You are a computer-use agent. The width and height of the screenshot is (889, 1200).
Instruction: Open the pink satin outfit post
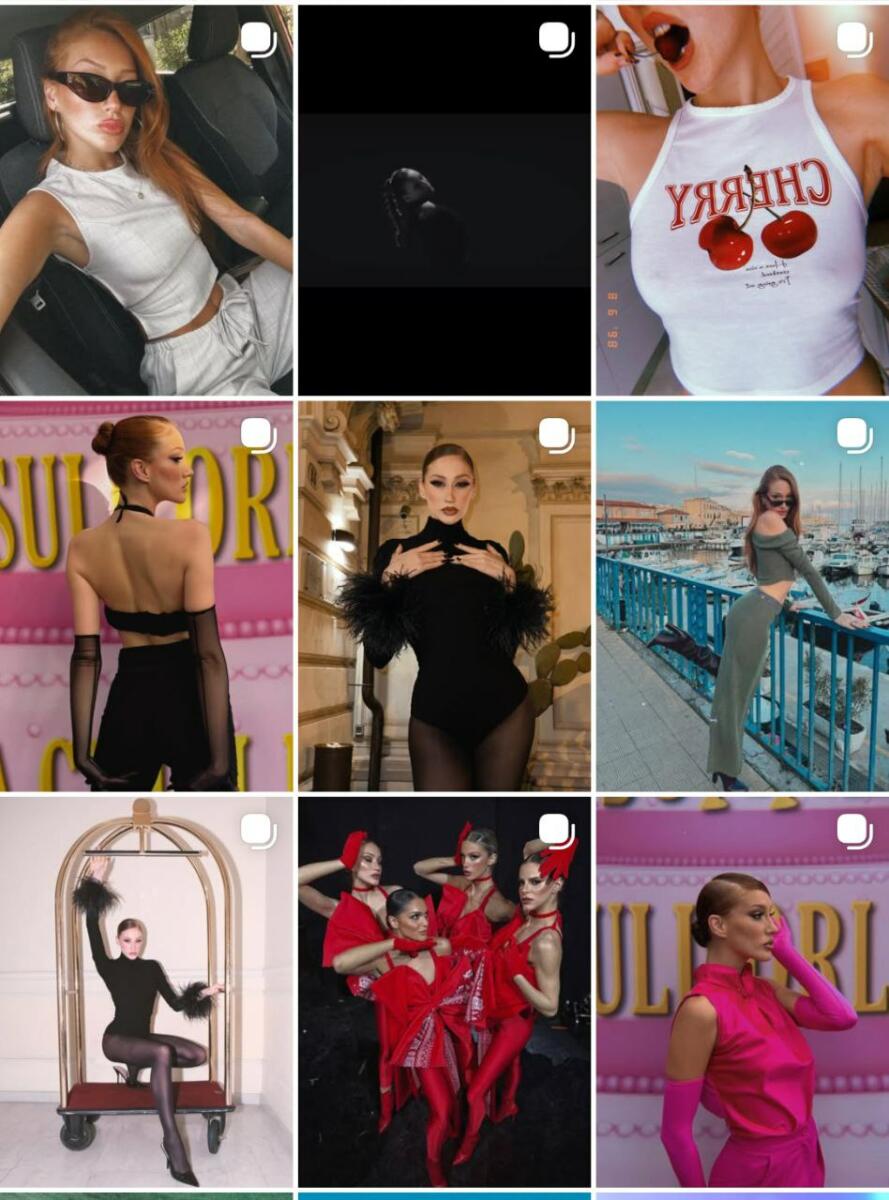click(x=742, y=992)
